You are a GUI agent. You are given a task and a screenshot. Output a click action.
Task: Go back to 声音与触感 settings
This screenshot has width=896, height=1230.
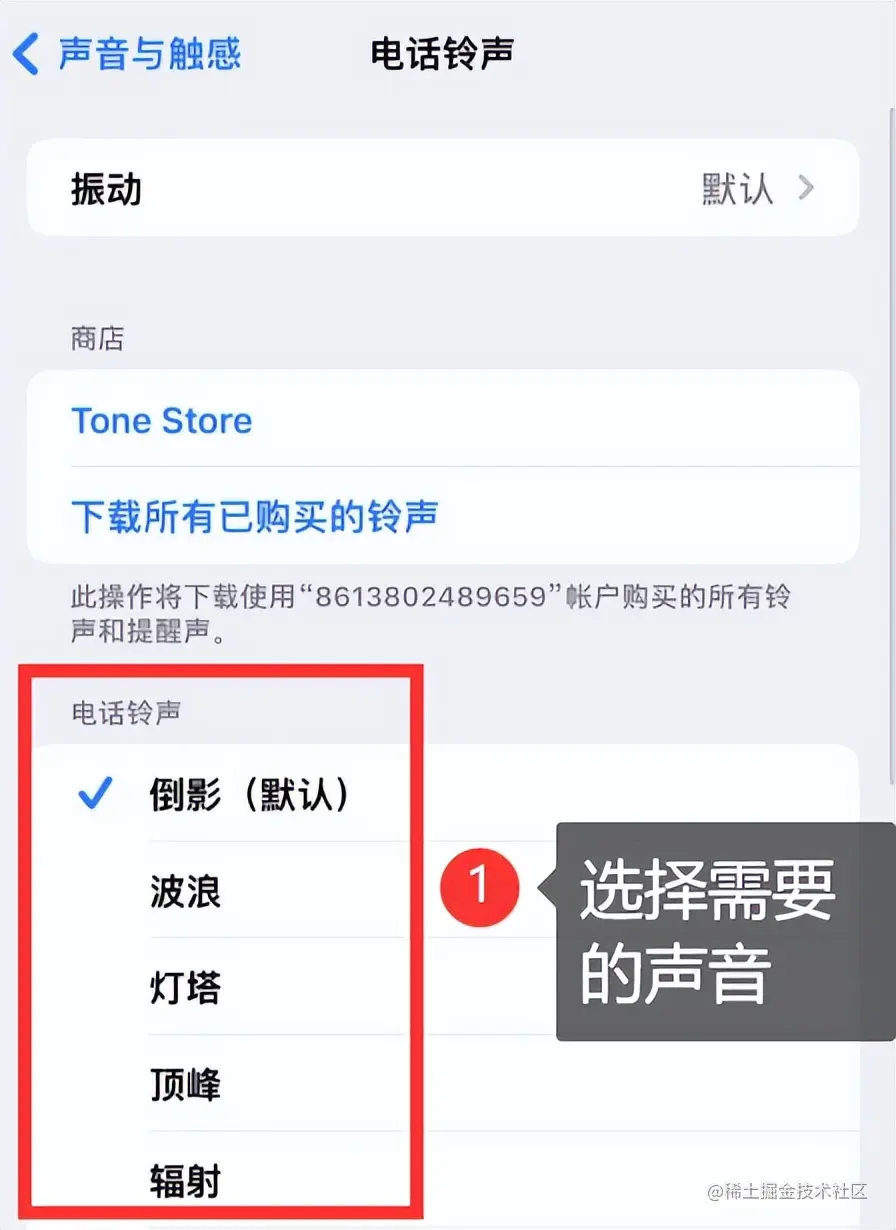(128, 54)
